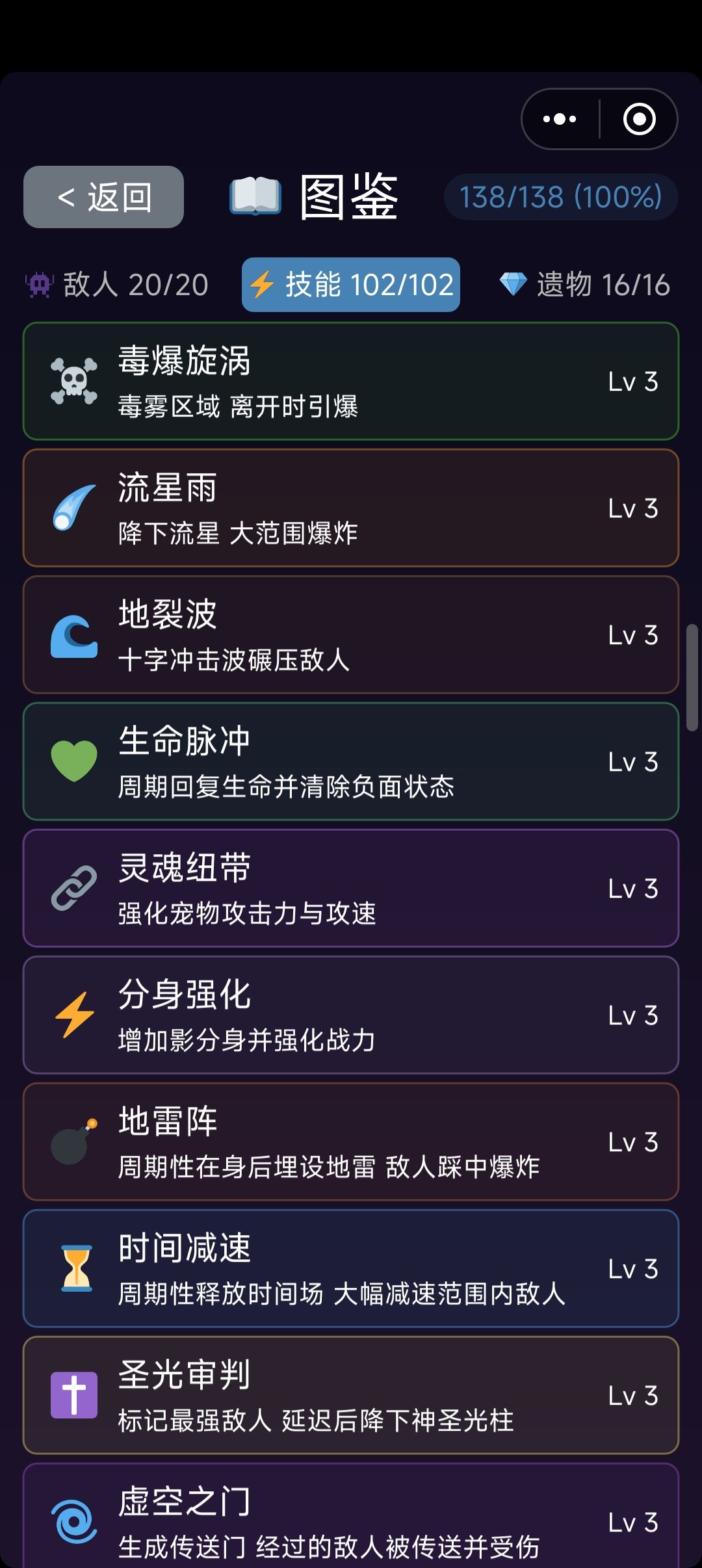Tap the 分身强化 skill card
The height and width of the screenshot is (1568, 702).
coord(351,1015)
